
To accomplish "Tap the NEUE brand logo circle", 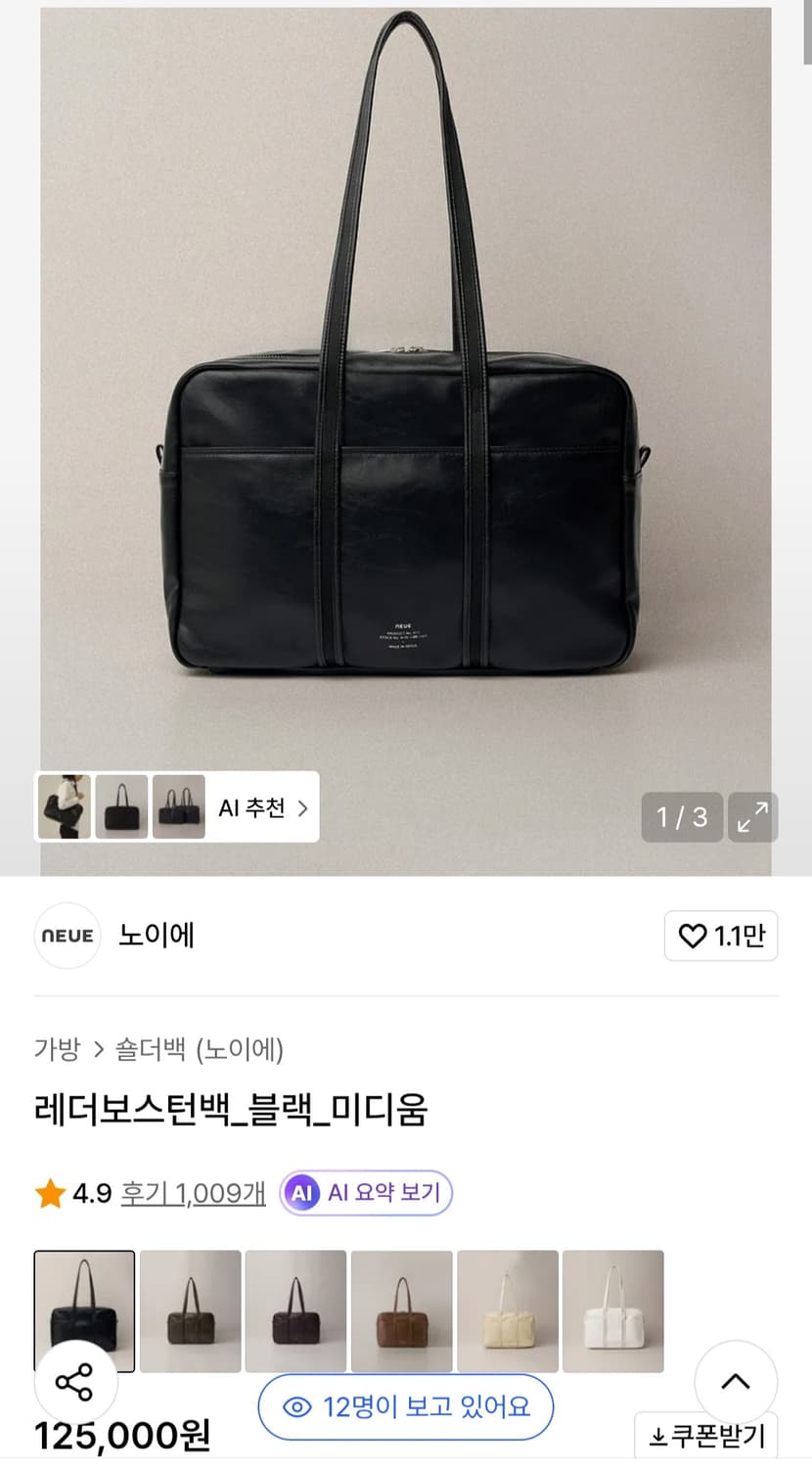I will [67, 936].
